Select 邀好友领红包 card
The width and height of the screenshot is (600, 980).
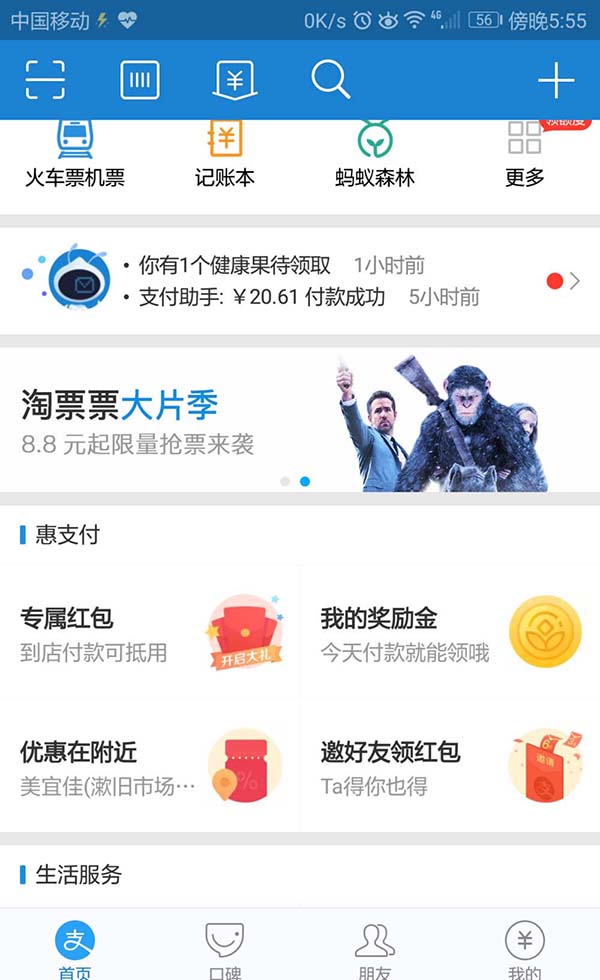(x=450, y=766)
